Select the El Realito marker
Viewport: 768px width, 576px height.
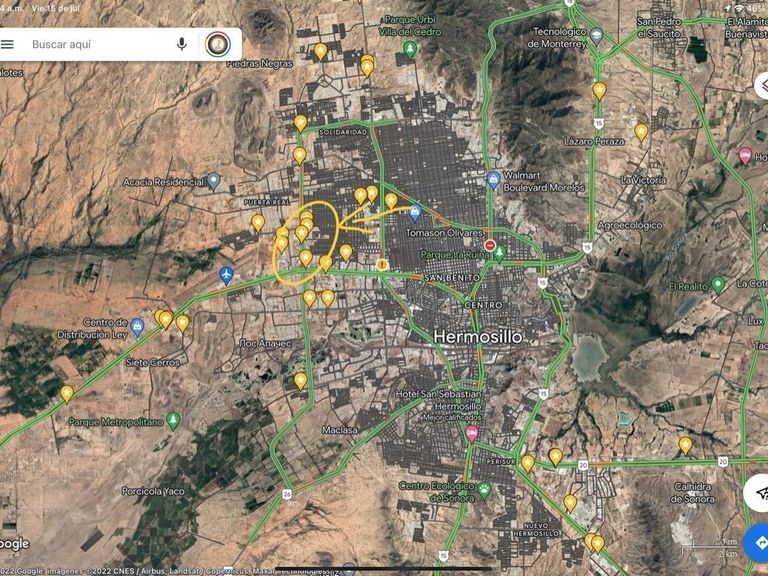(x=717, y=285)
